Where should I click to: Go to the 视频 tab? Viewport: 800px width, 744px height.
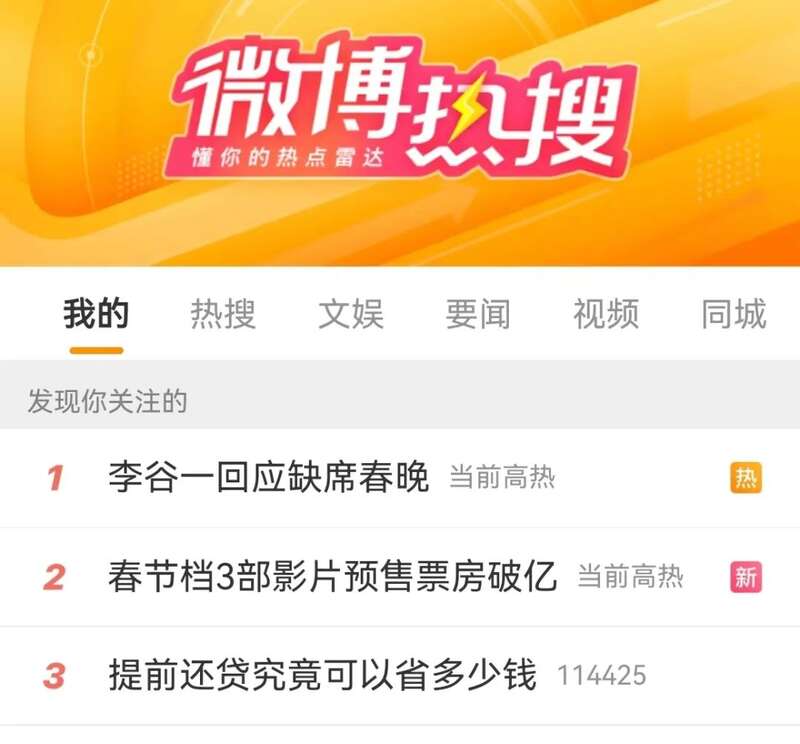point(606,314)
